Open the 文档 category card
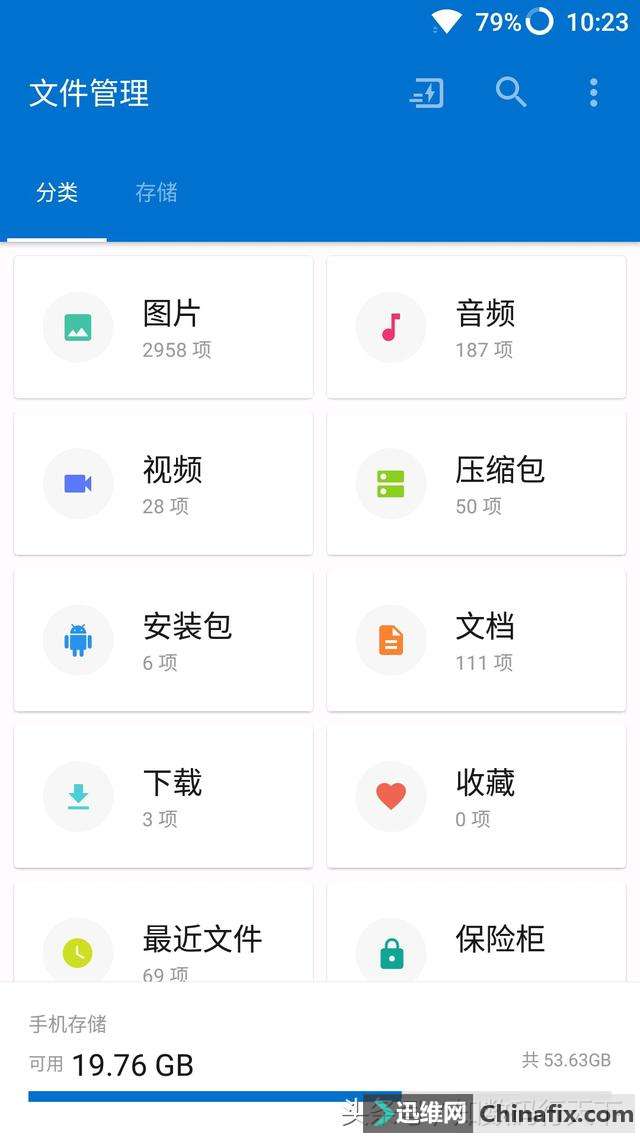 click(476, 640)
